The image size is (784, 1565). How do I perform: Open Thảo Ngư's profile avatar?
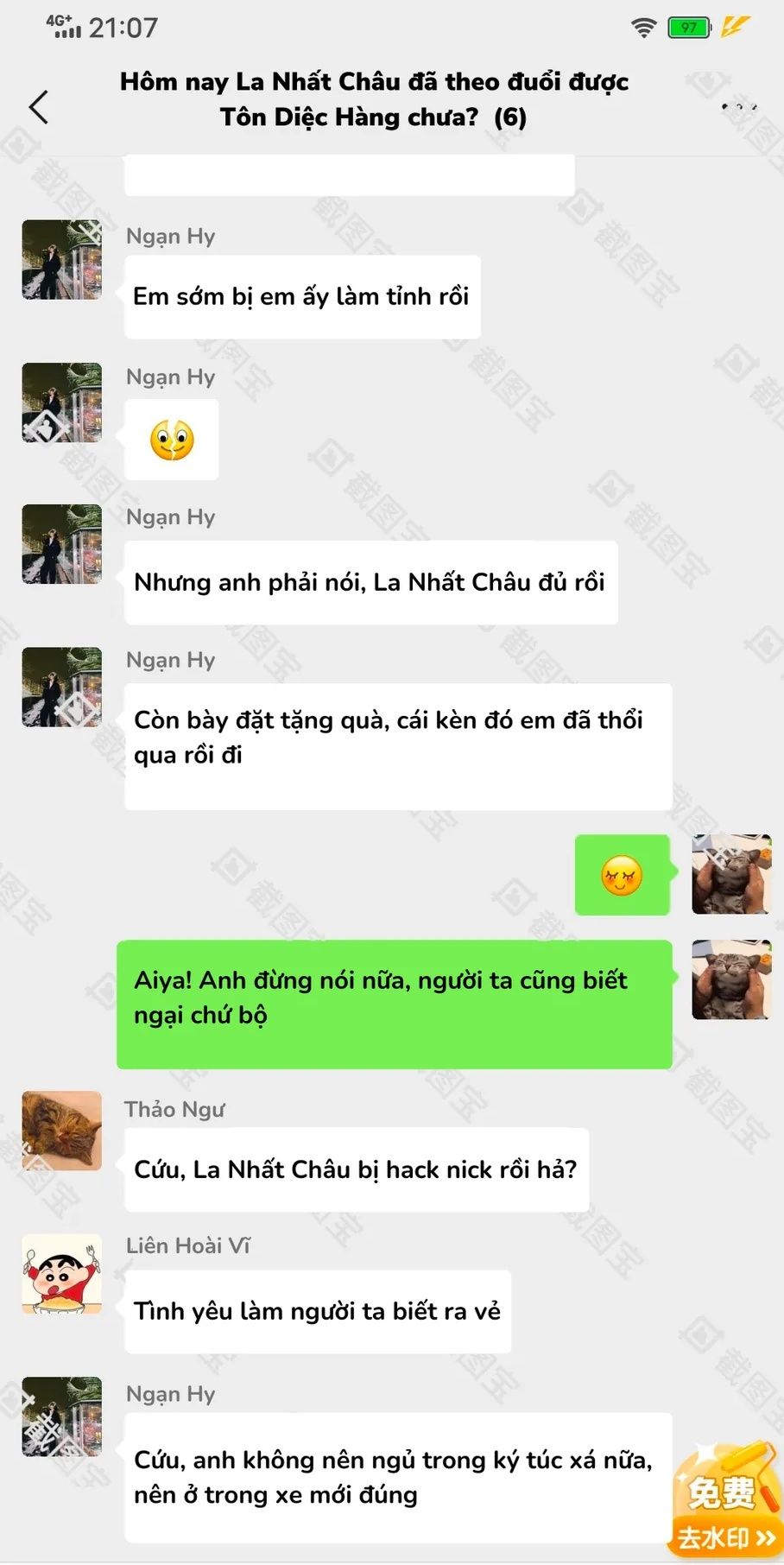[x=61, y=1131]
